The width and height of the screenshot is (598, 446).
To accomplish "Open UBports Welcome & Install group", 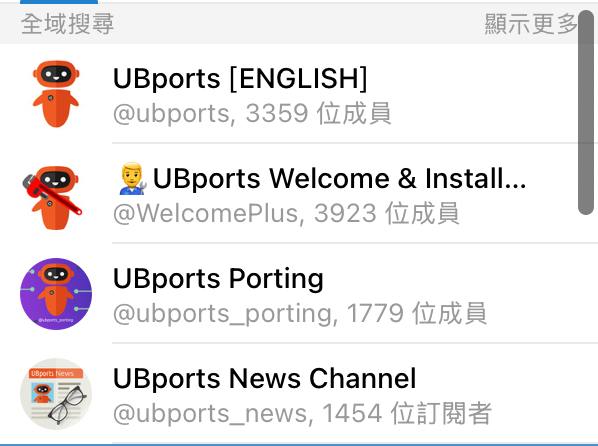I will (x=299, y=193).
